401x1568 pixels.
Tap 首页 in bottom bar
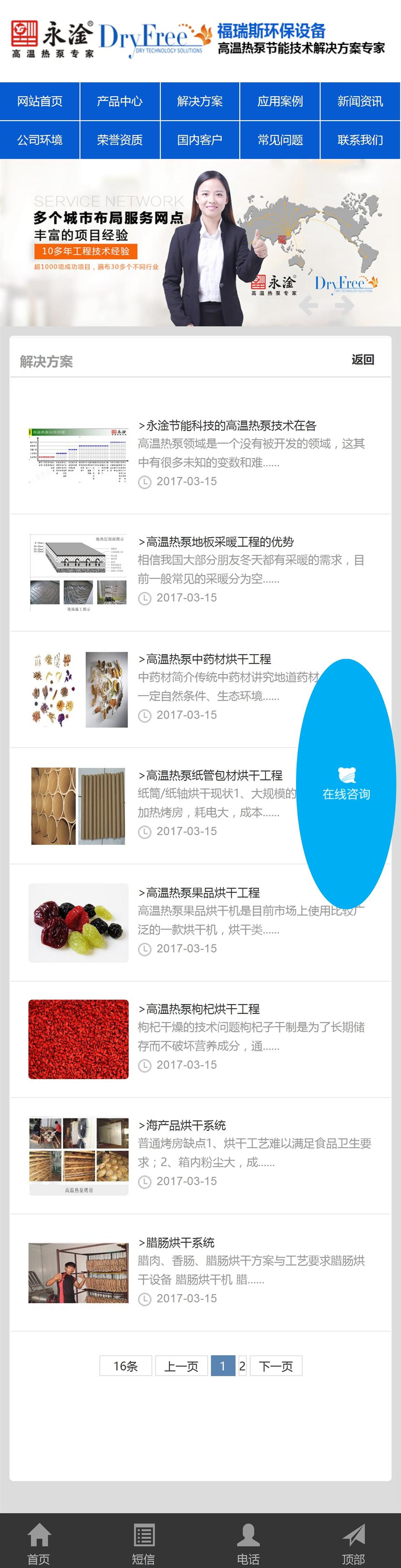(39, 1543)
